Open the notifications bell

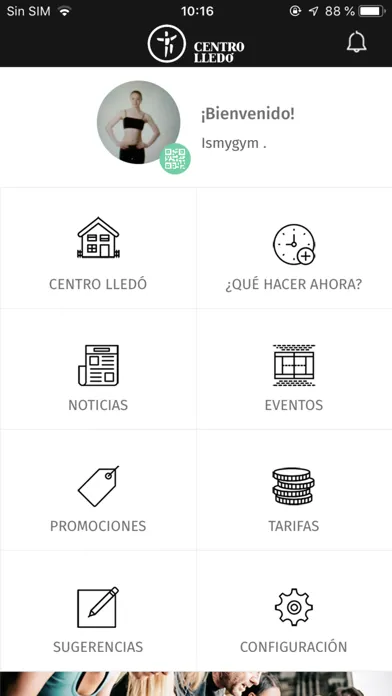[x=356, y=43]
